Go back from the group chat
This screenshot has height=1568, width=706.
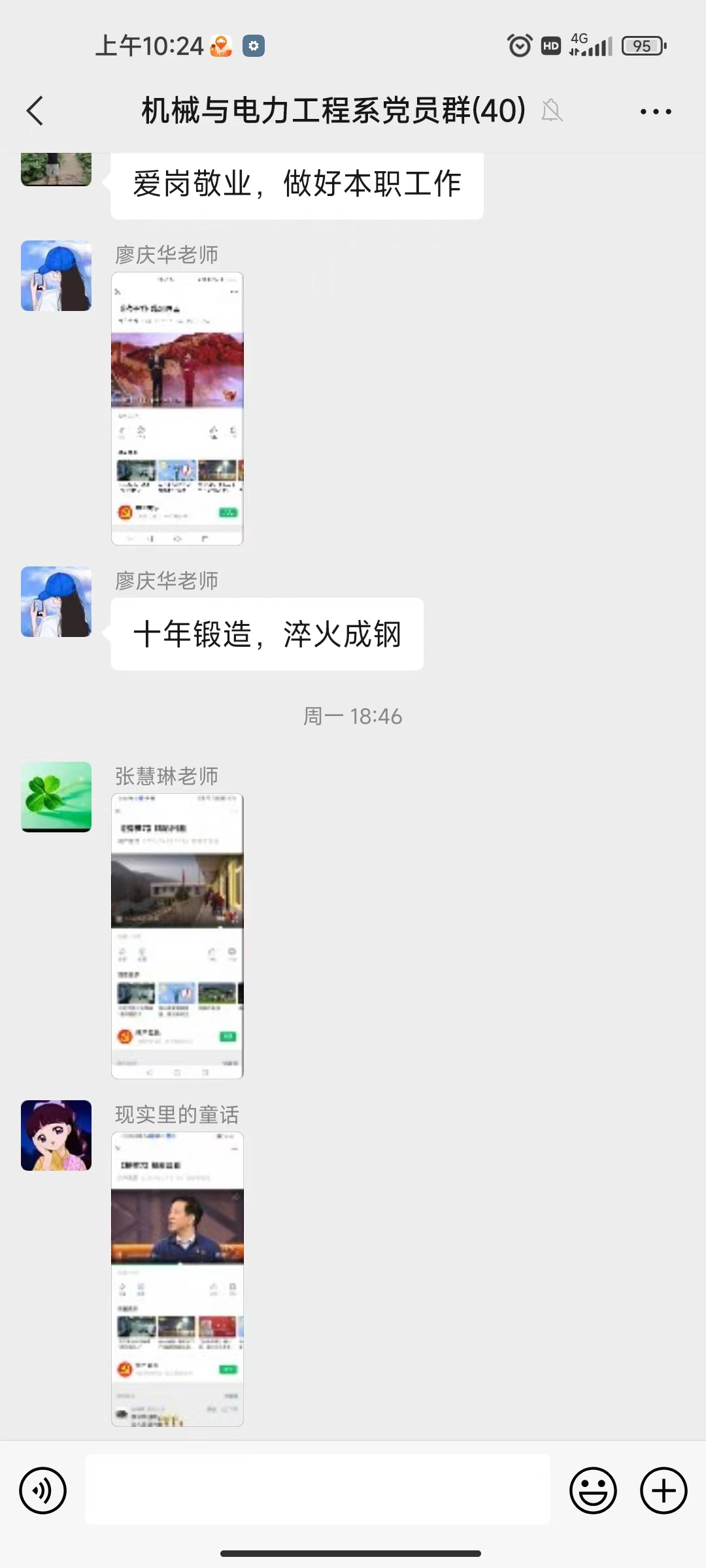point(35,110)
